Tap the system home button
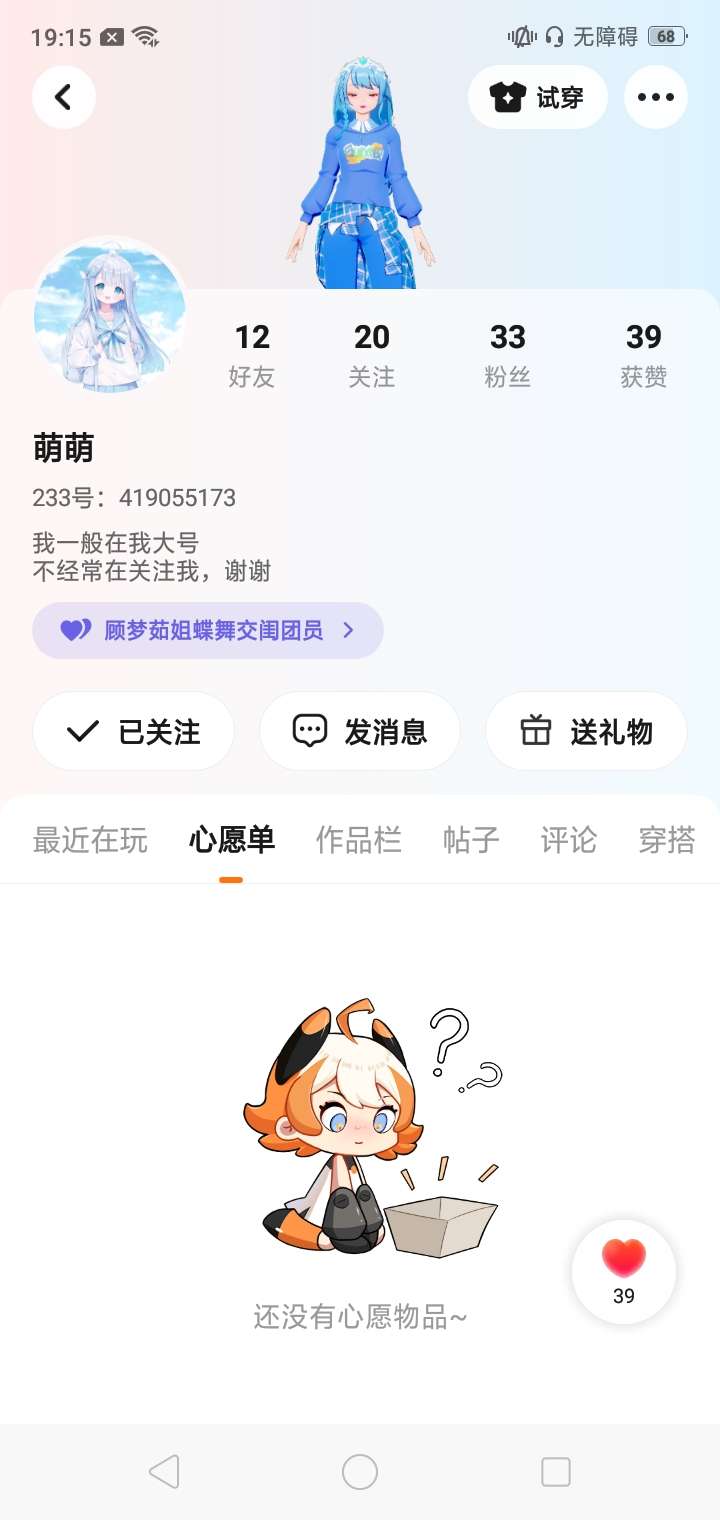The height and width of the screenshot is (1520, 720). point(360,1472)
